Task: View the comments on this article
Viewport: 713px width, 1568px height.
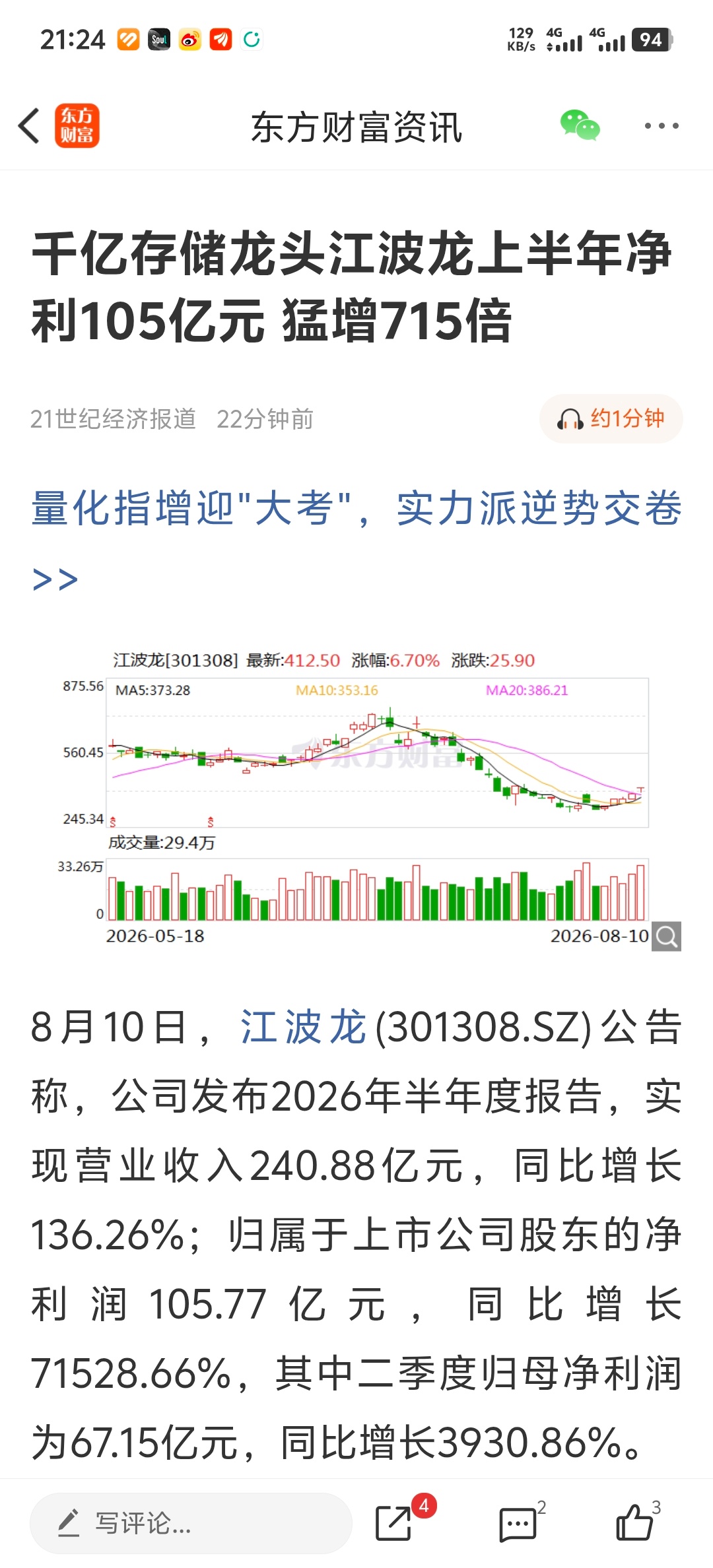Action: 518,1523
